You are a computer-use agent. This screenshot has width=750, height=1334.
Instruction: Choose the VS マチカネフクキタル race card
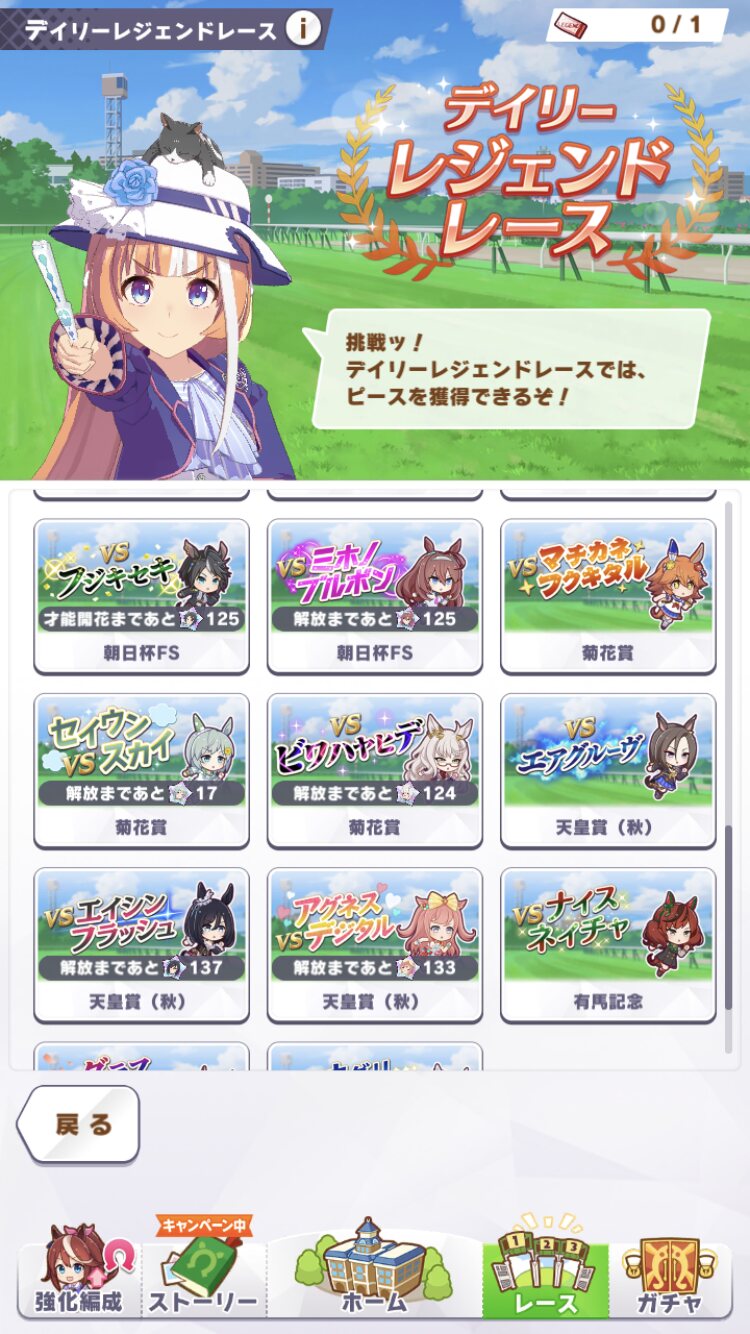(608, 596)
